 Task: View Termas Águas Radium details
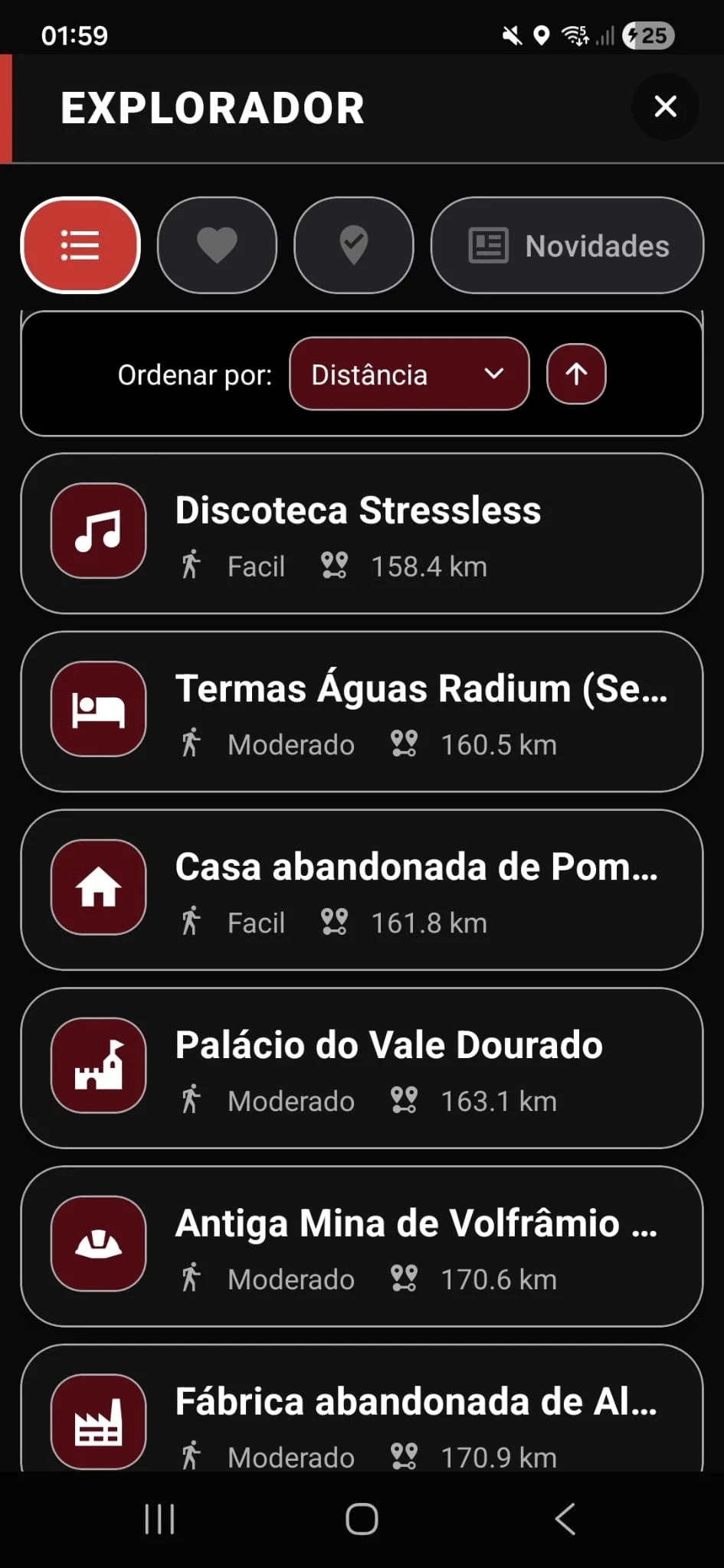[x=362, y=712]
